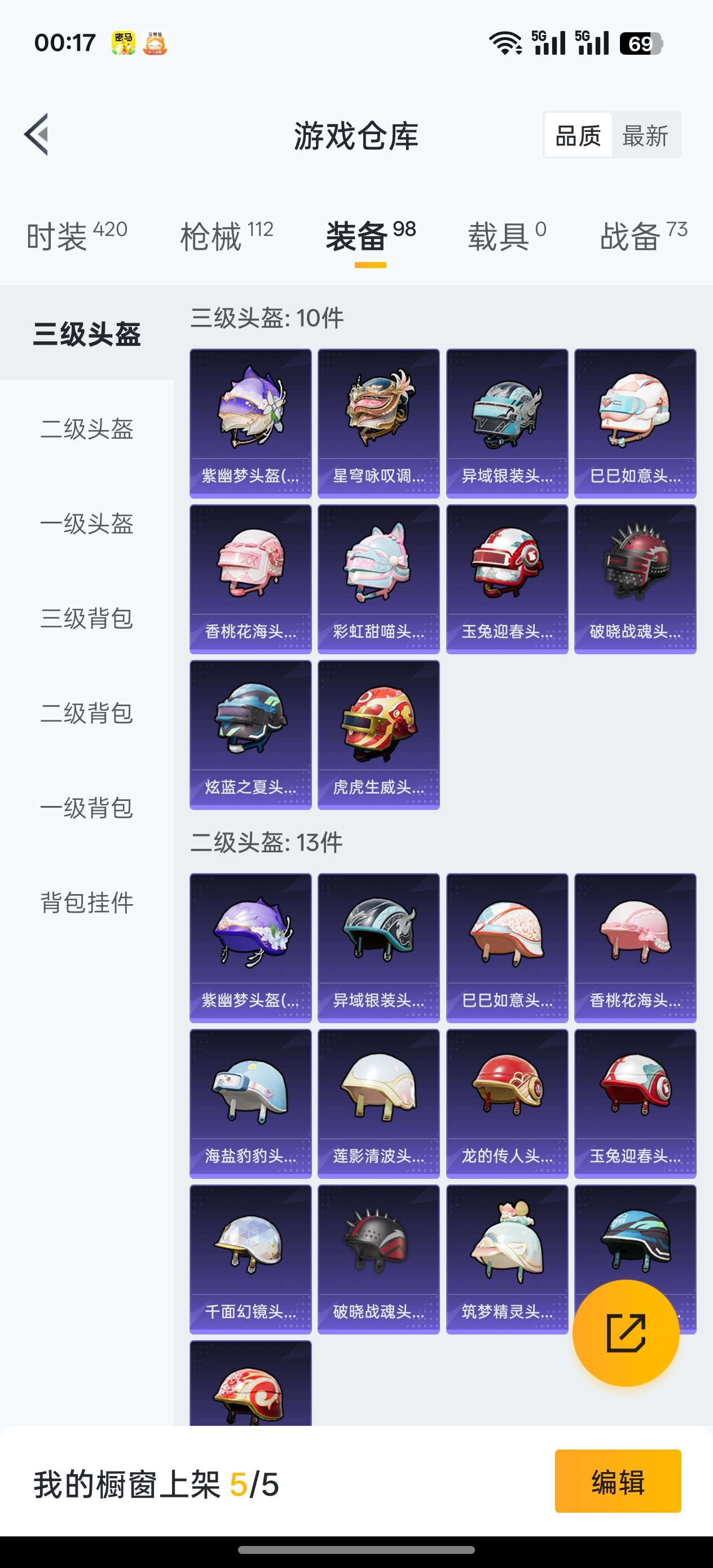Image resolution: width=713 pixels, height=1568 pixels.
Task: Go back using the top-left arrow
Action: [37, 135]
